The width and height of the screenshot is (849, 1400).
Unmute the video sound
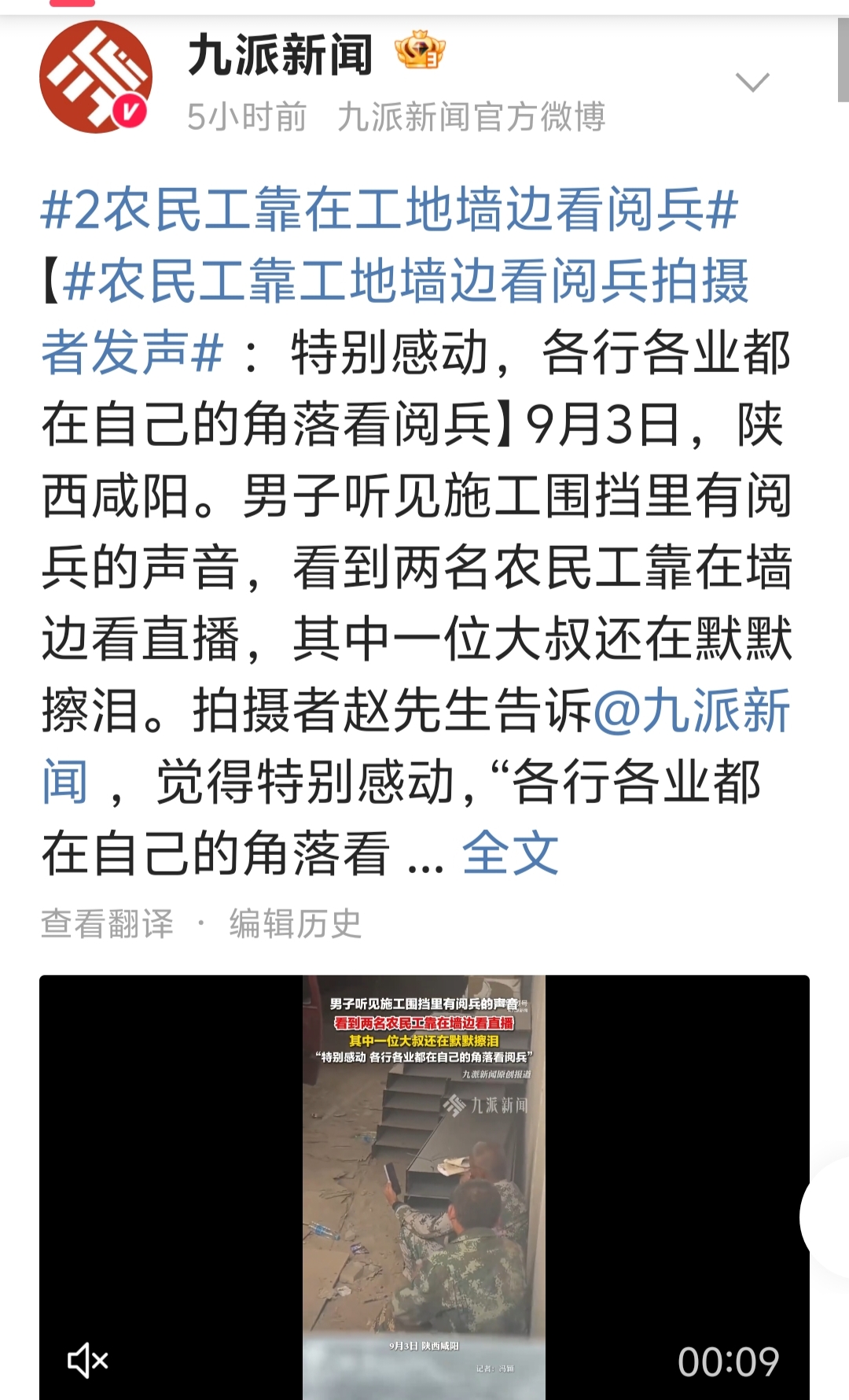pyautogui.click(x=87, y=1360)
